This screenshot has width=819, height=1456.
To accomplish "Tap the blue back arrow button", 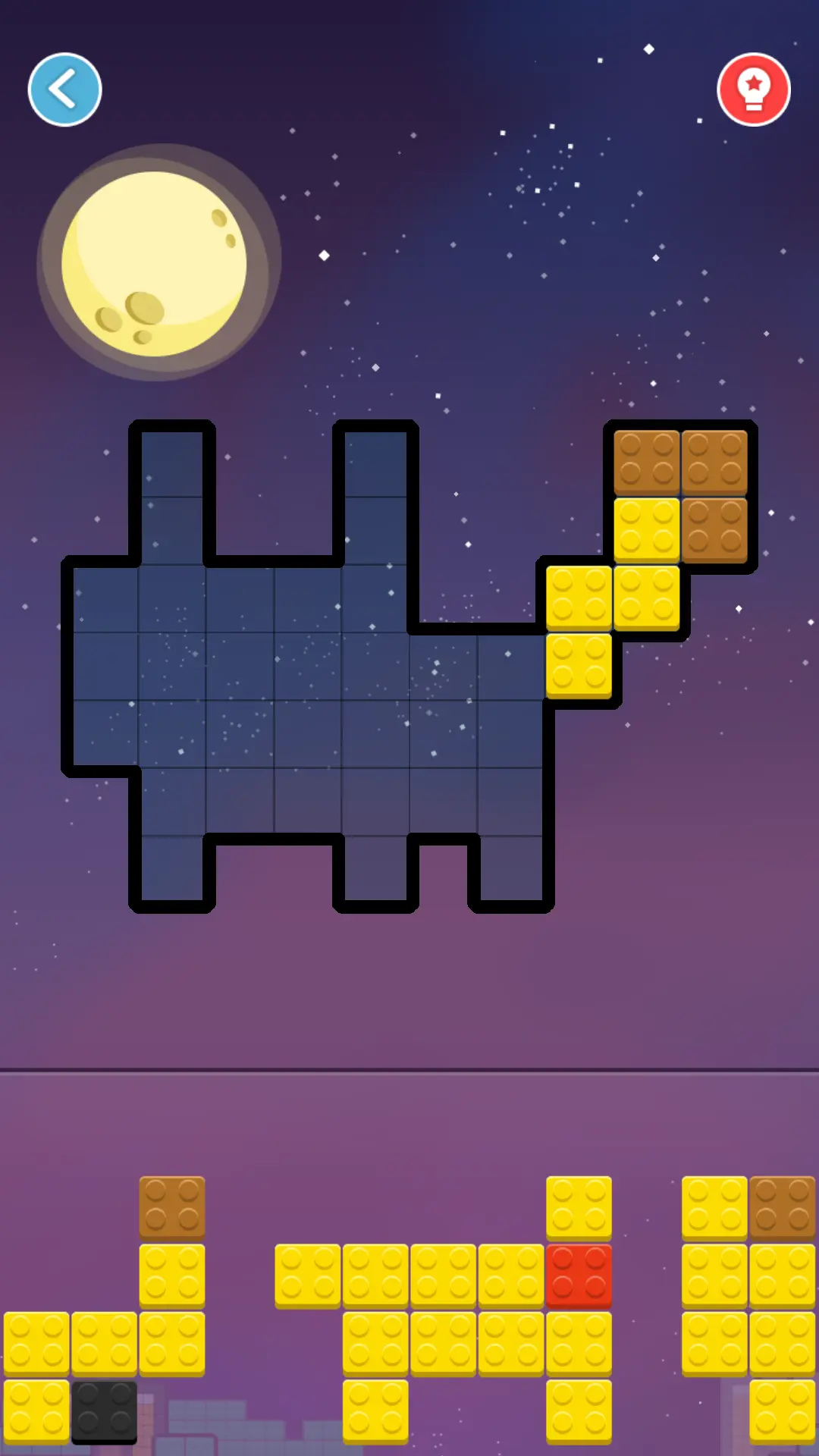I will coord(64,89).
